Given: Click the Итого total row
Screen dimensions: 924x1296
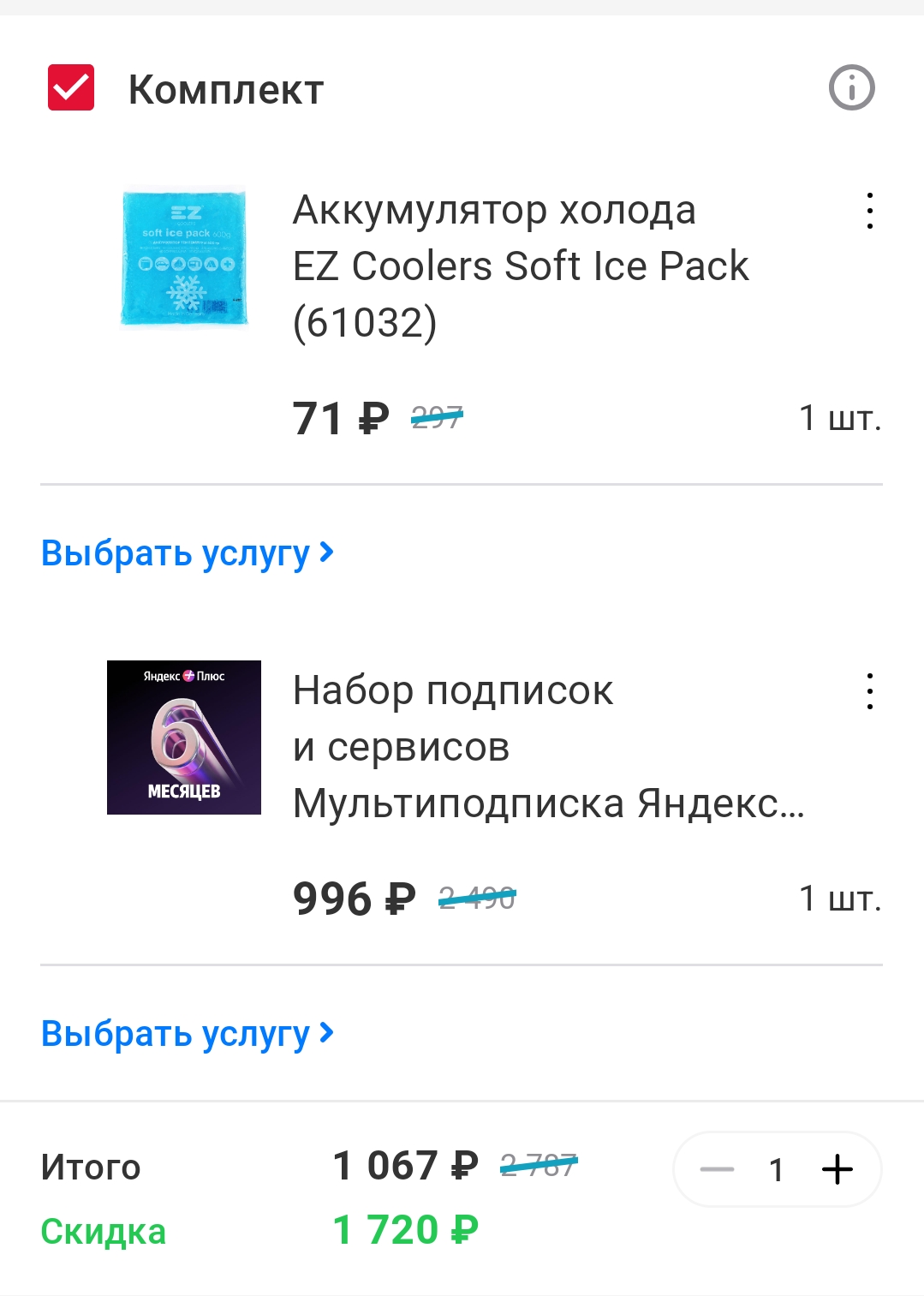Looking at the screenshot, I should pos(89,1166).
